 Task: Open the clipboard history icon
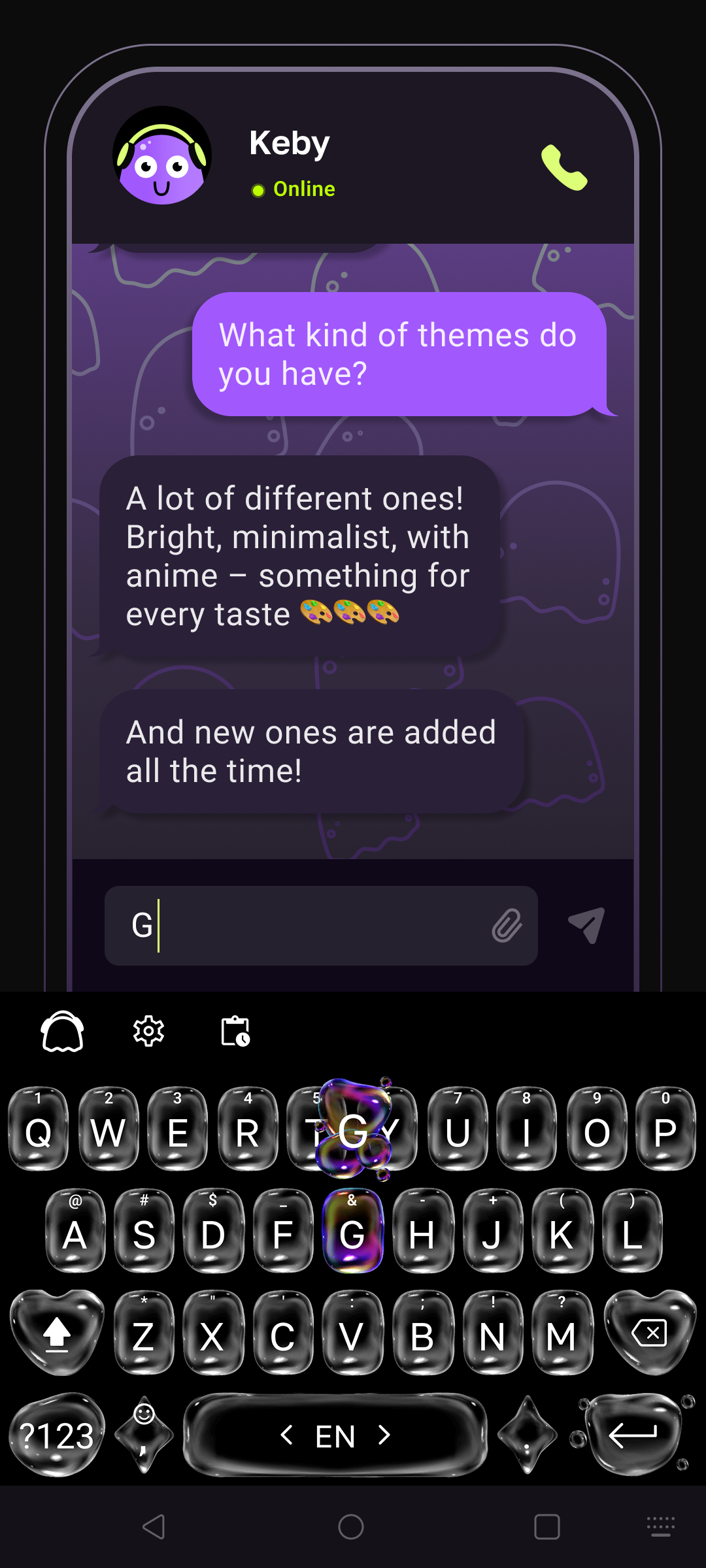[x=235, y=1032]
